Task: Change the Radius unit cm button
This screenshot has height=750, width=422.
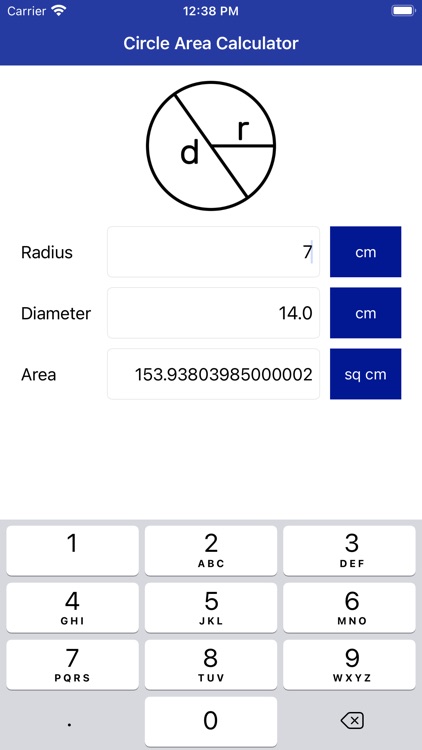Action: (366, 252)
